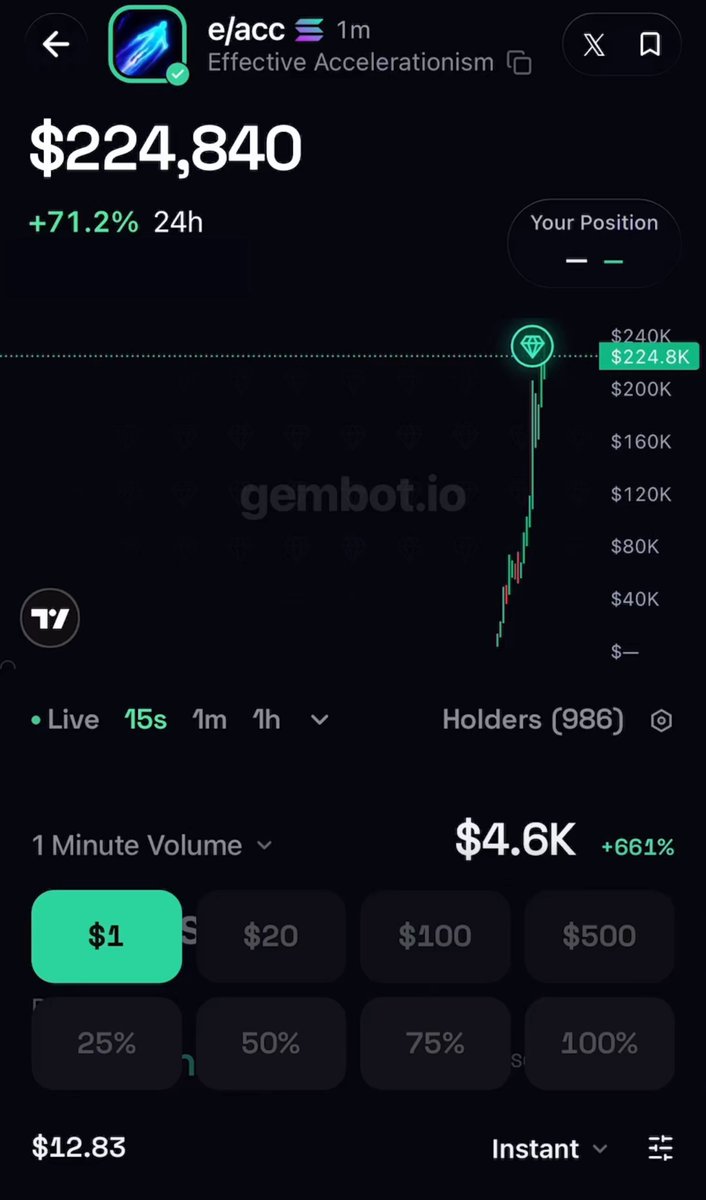706x1200 pixels.
Task: Open chart settings hexagon icon
Action: click(x=661, y=721)
